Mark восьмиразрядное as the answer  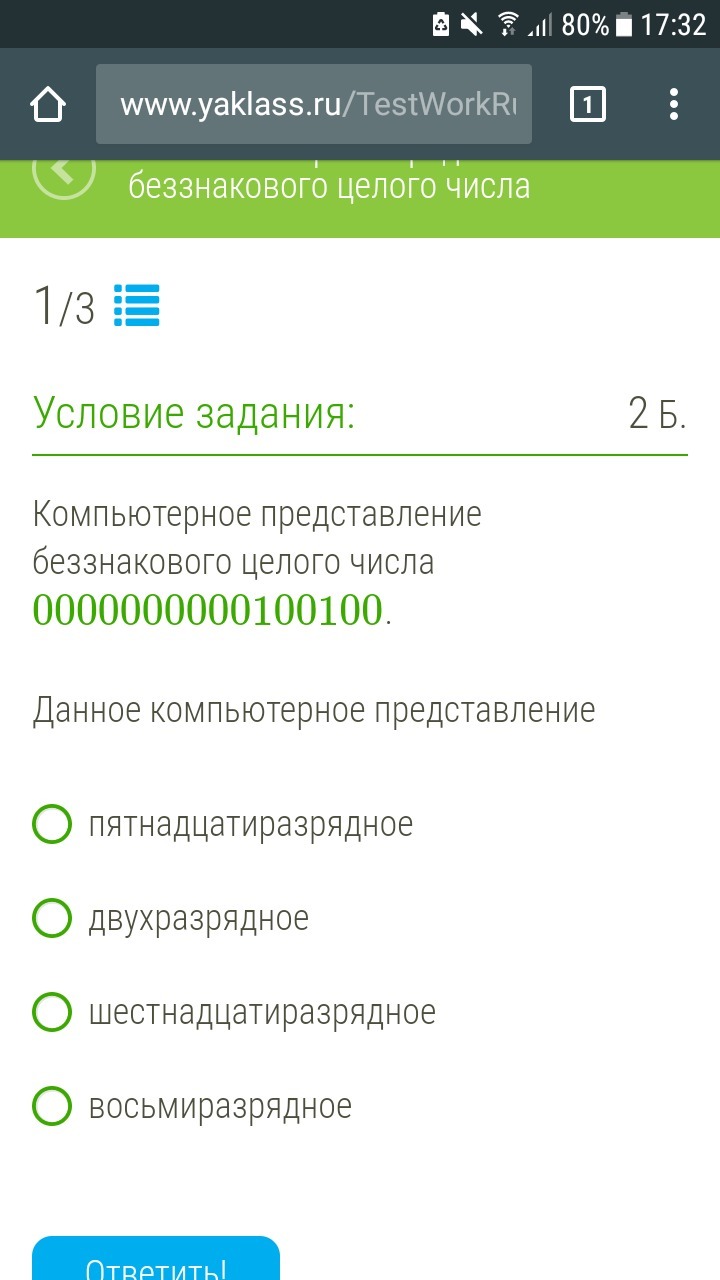192,1106
